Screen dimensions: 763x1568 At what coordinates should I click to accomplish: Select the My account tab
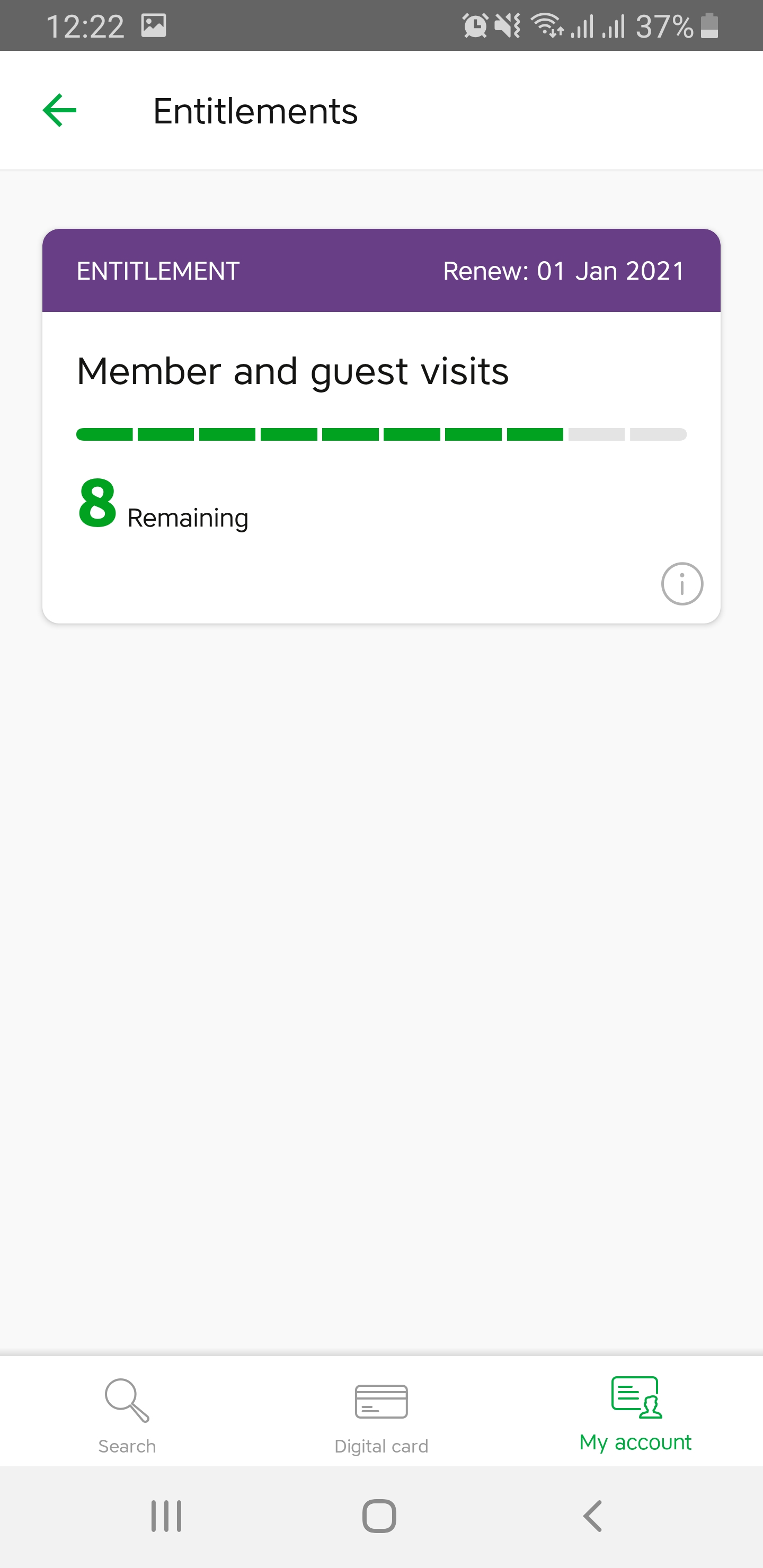[x=635, y=1414]
